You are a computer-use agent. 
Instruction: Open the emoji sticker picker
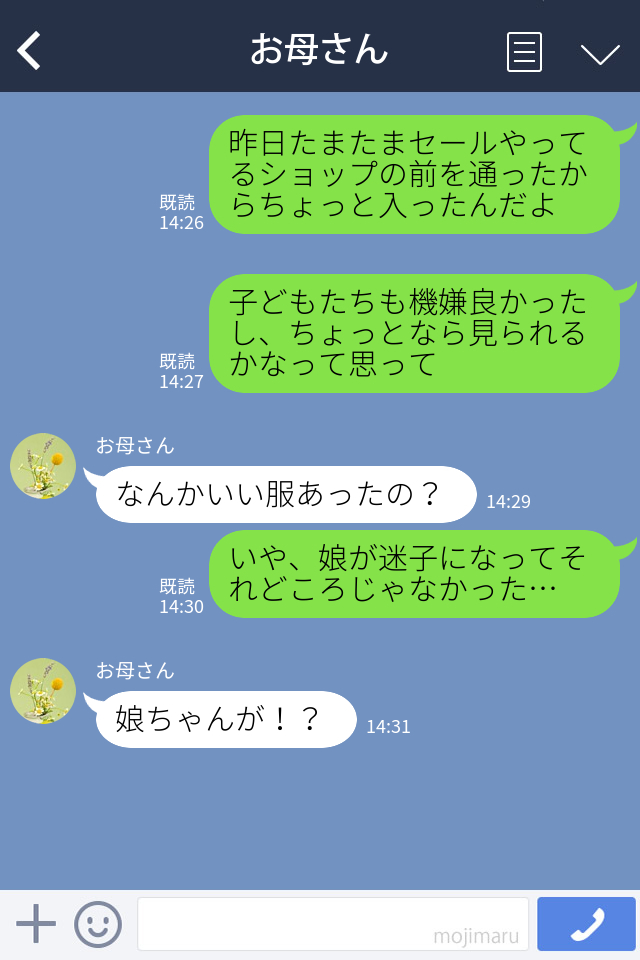98,924
